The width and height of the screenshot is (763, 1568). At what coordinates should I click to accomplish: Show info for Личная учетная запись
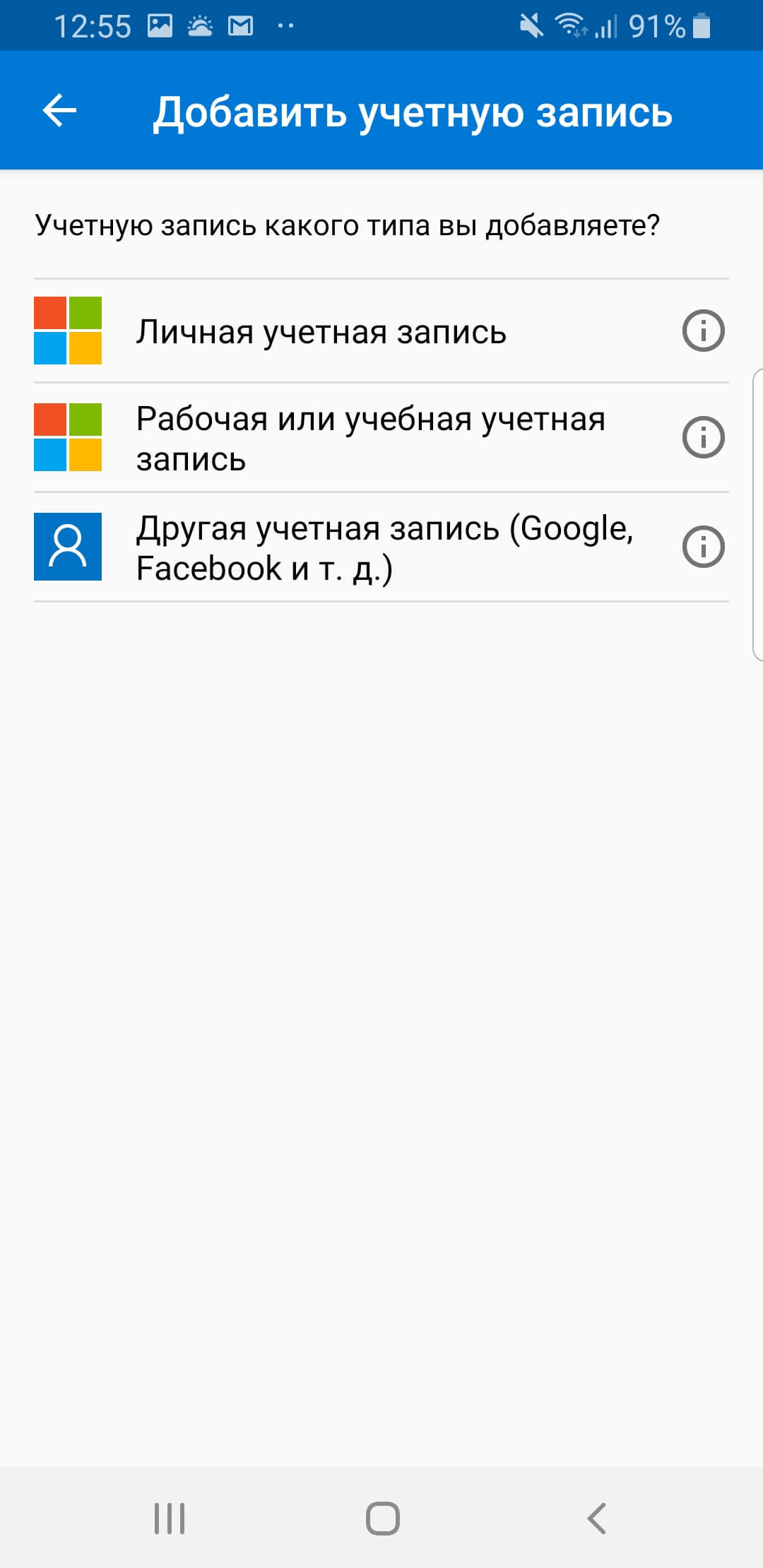[703, 331]
